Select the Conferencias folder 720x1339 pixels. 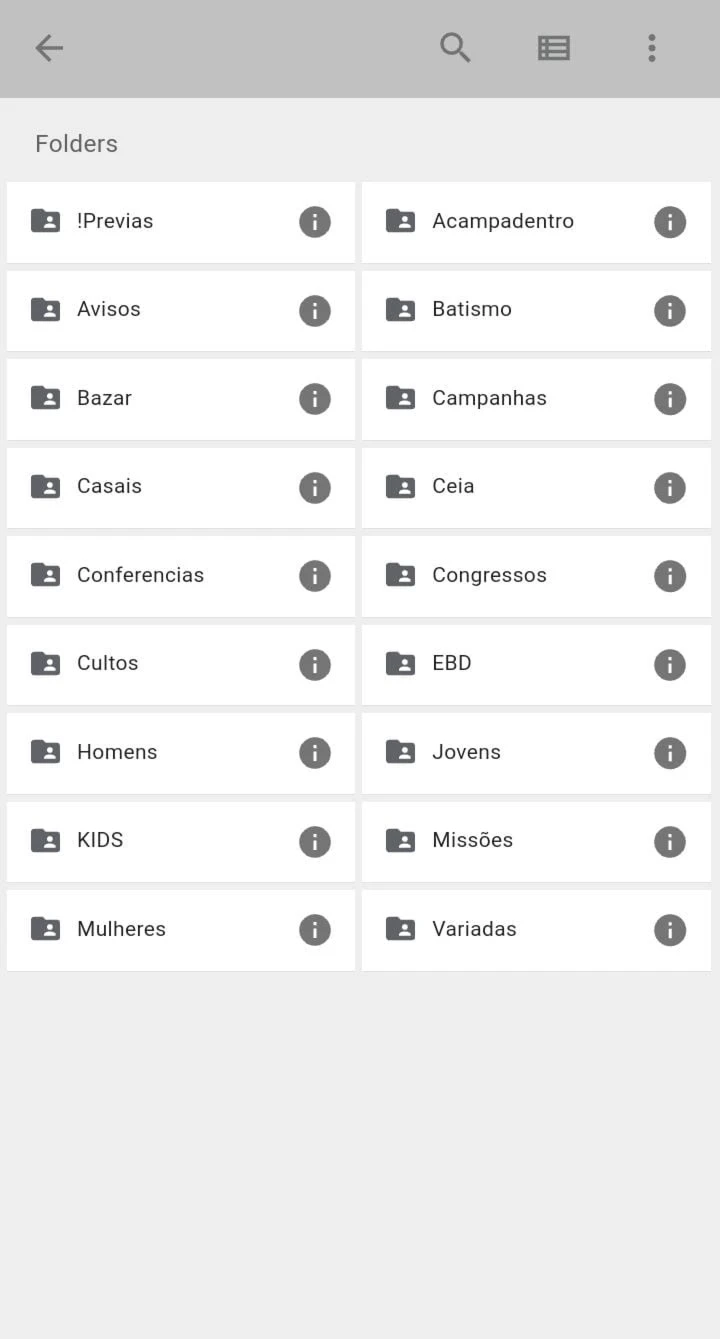point(181,576)
